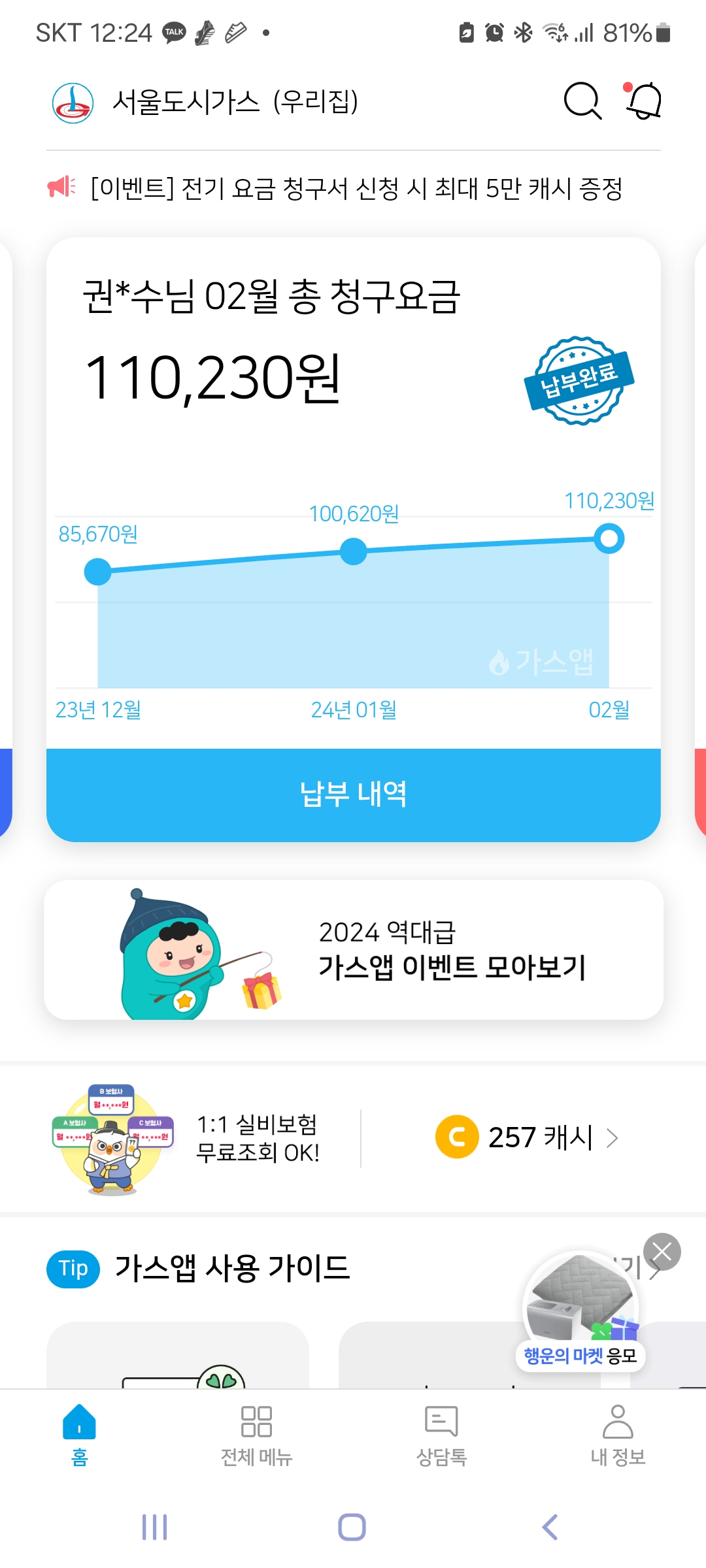Open the search magnifier icon
The height and width of the screenshot is (1568, 706).
coord(582,101)
